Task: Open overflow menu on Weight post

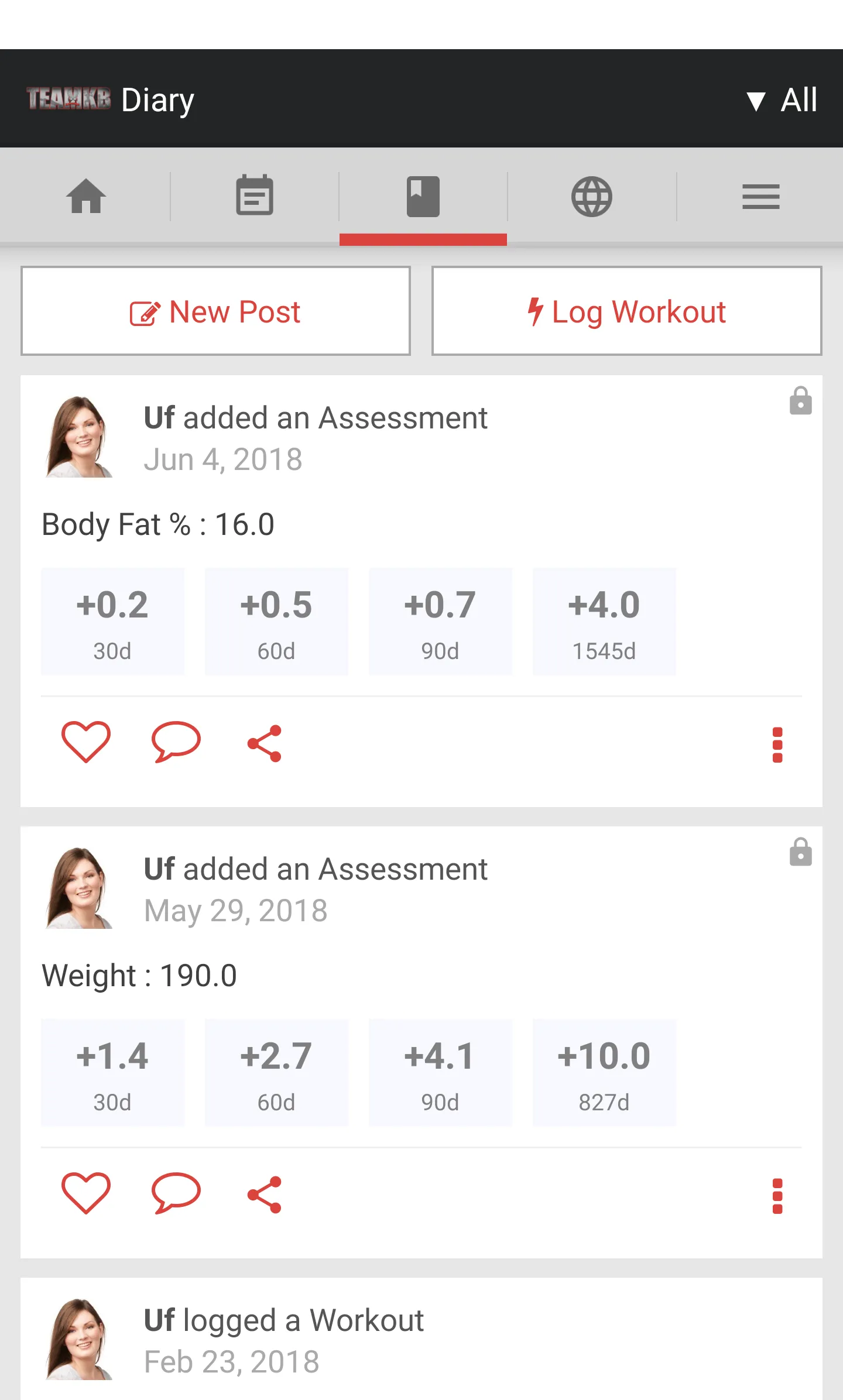Action: pos(777,1196)
